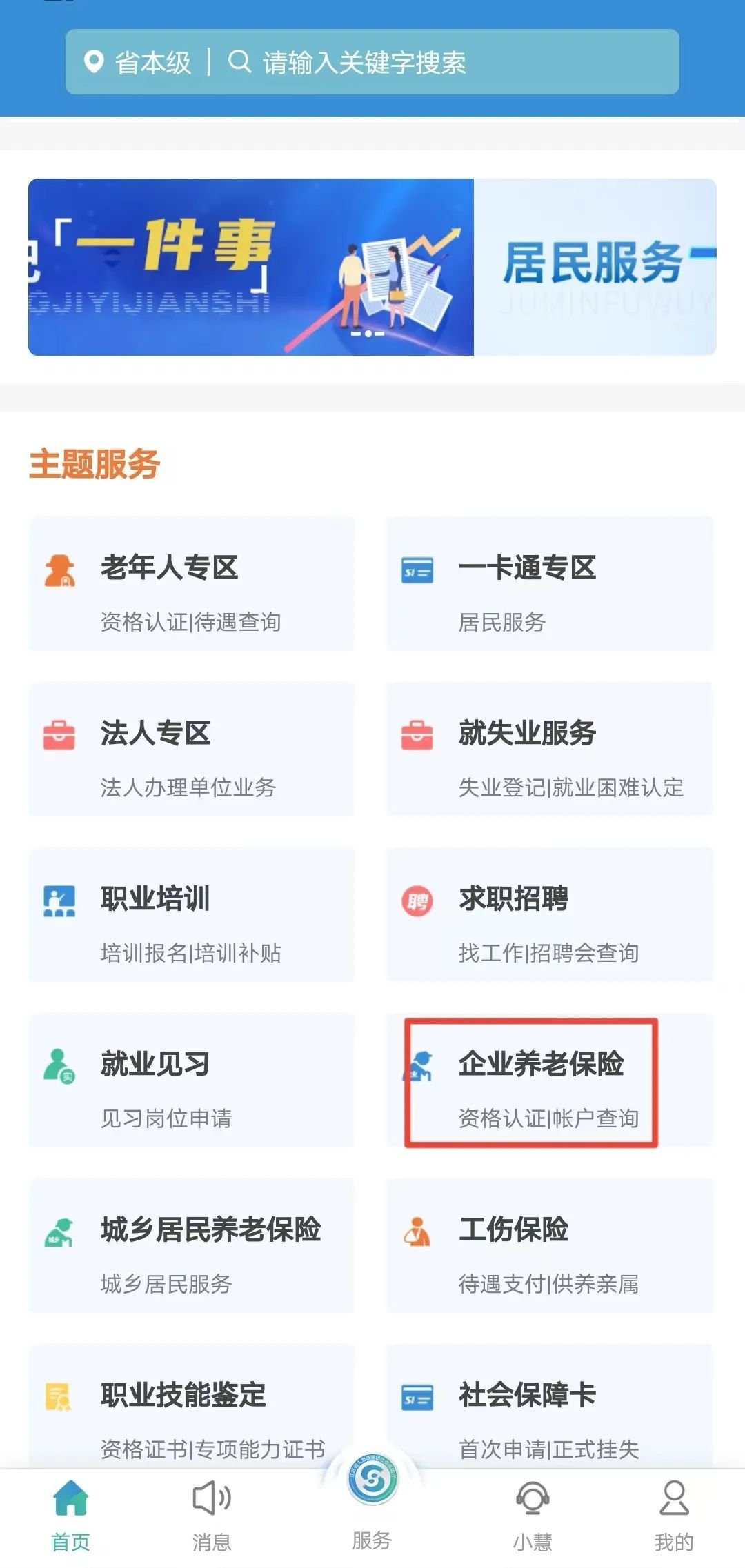Open 就失业服务 card

[549, 750]
